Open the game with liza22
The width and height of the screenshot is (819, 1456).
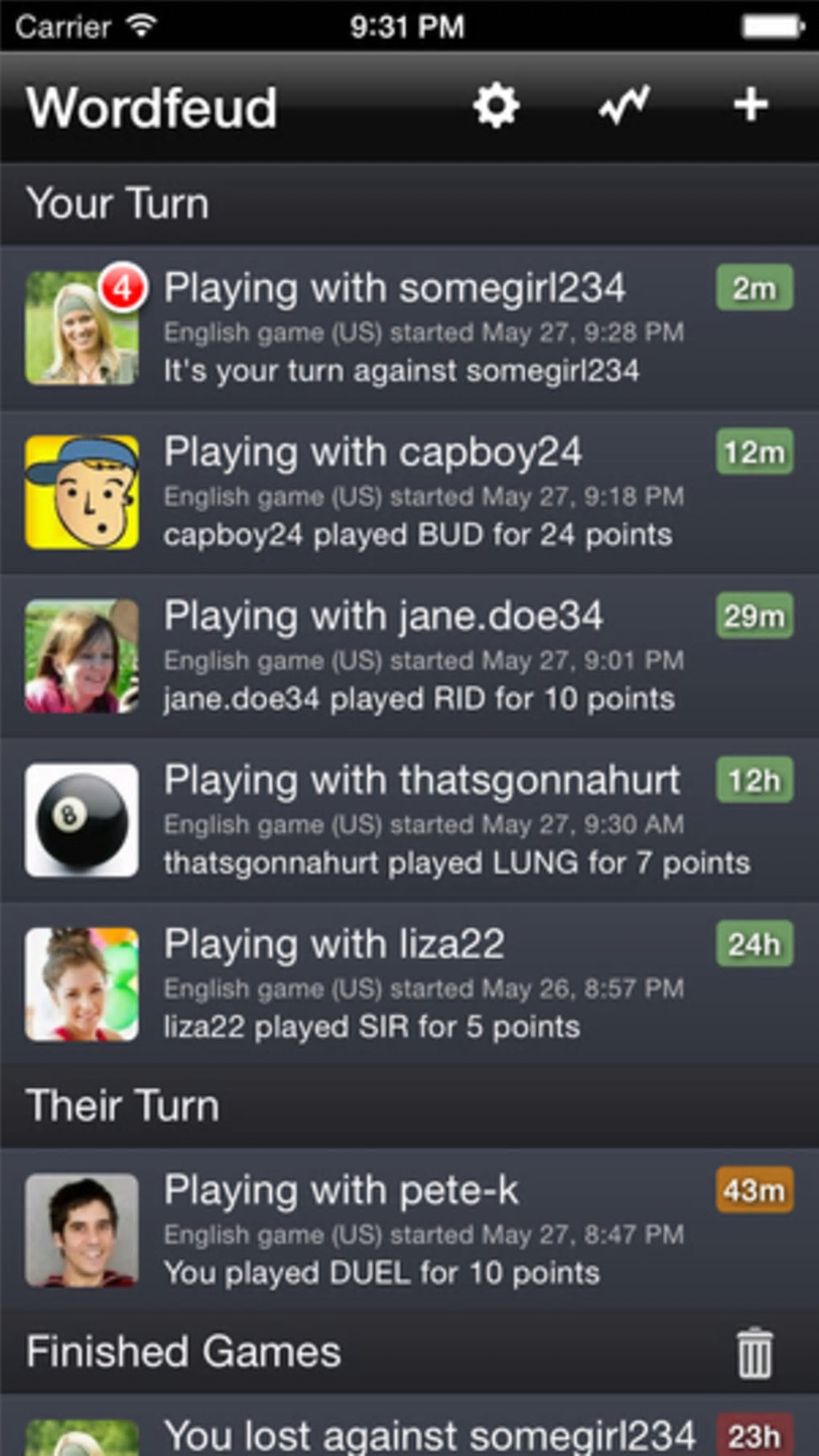click(x=409, y=984)
